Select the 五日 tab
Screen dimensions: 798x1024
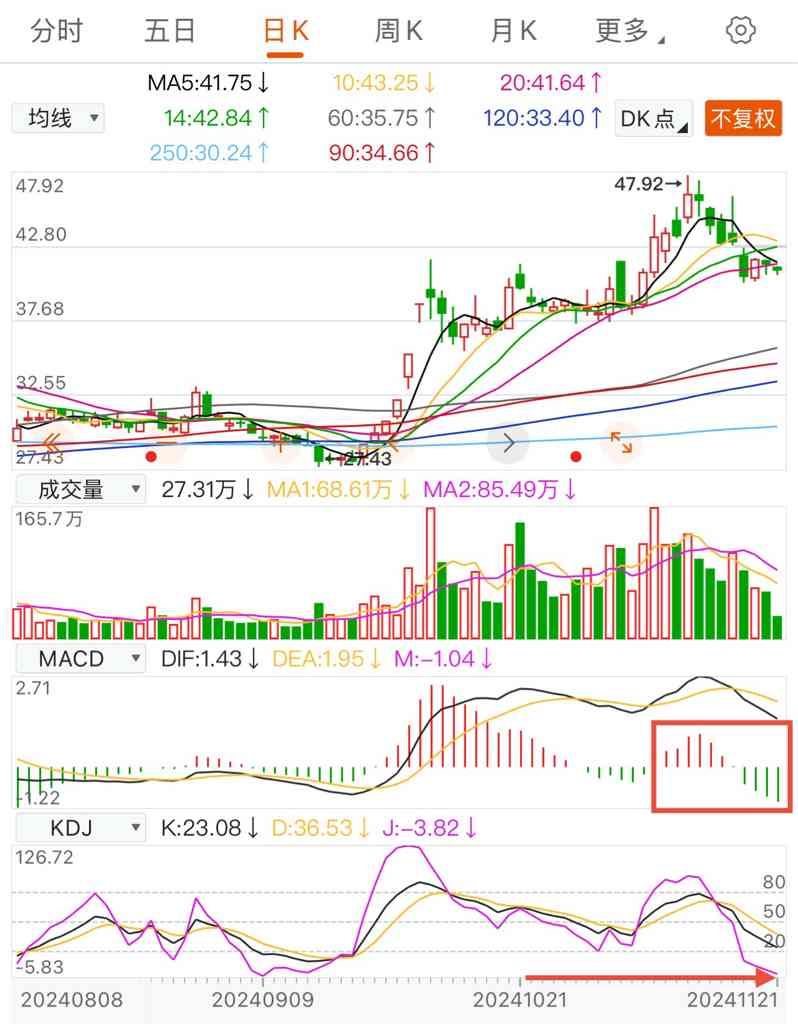click(x=170, y=30)
